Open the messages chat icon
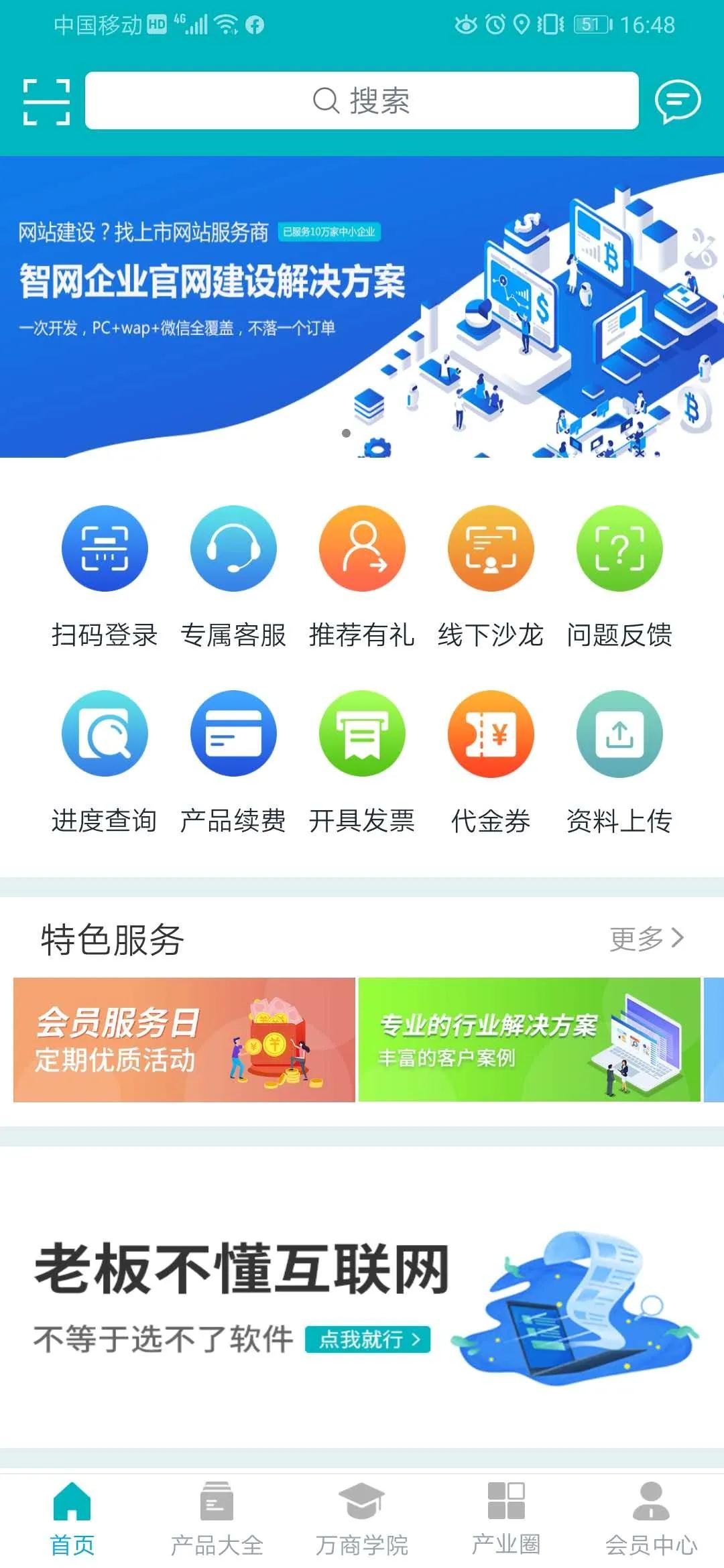This screenshot has height=1568, width=724. (x=678, y=102)
